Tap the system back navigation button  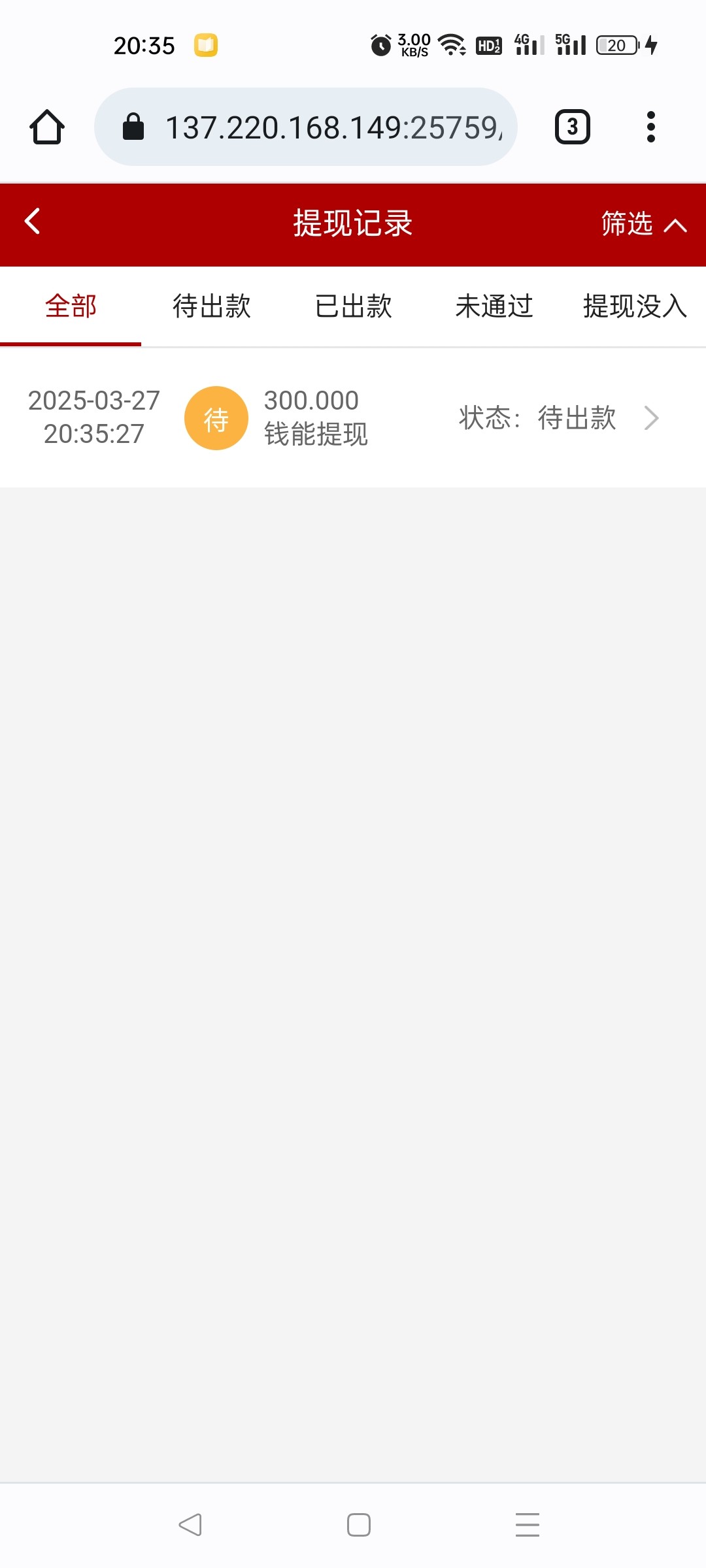(190, 1525)
